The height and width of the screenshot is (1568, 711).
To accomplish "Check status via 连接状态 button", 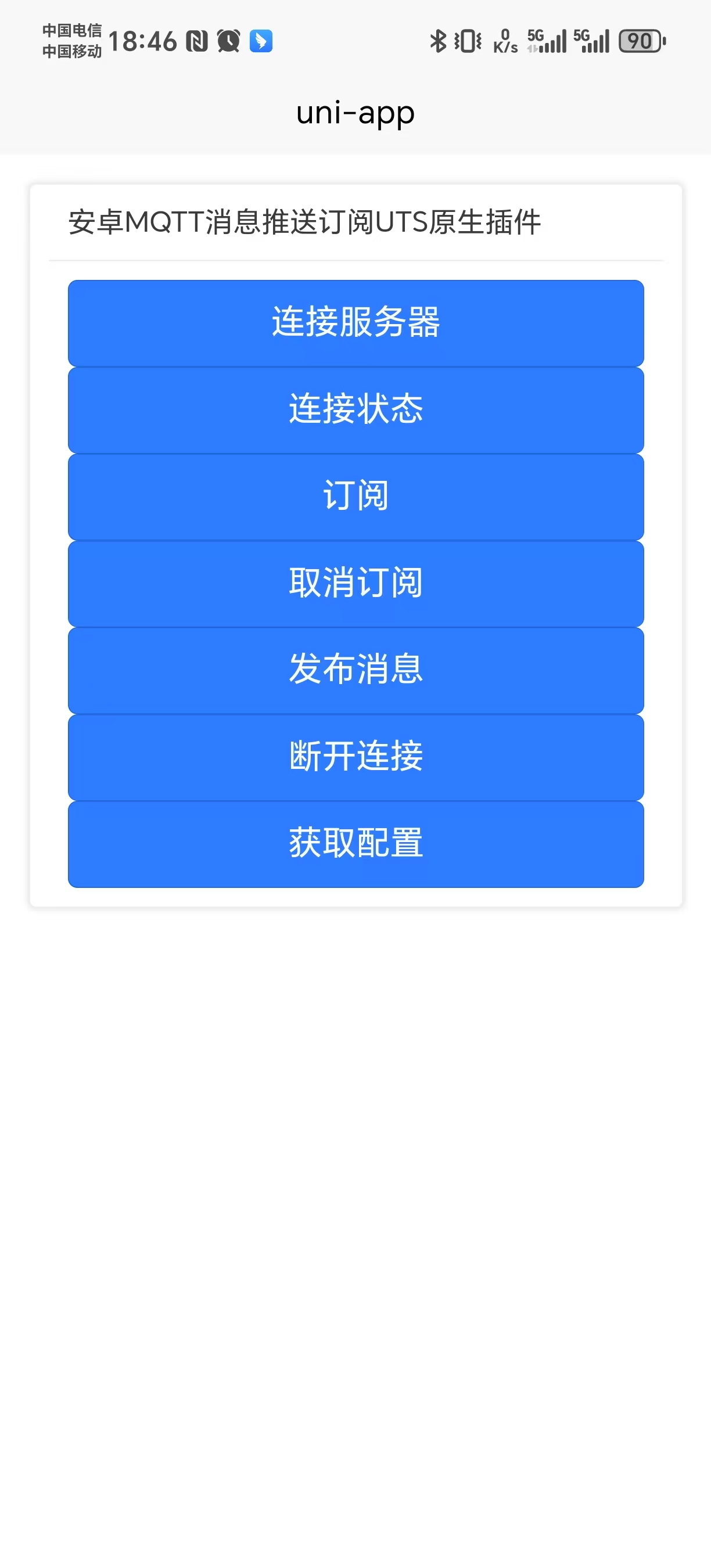I will tap(355, 409).
